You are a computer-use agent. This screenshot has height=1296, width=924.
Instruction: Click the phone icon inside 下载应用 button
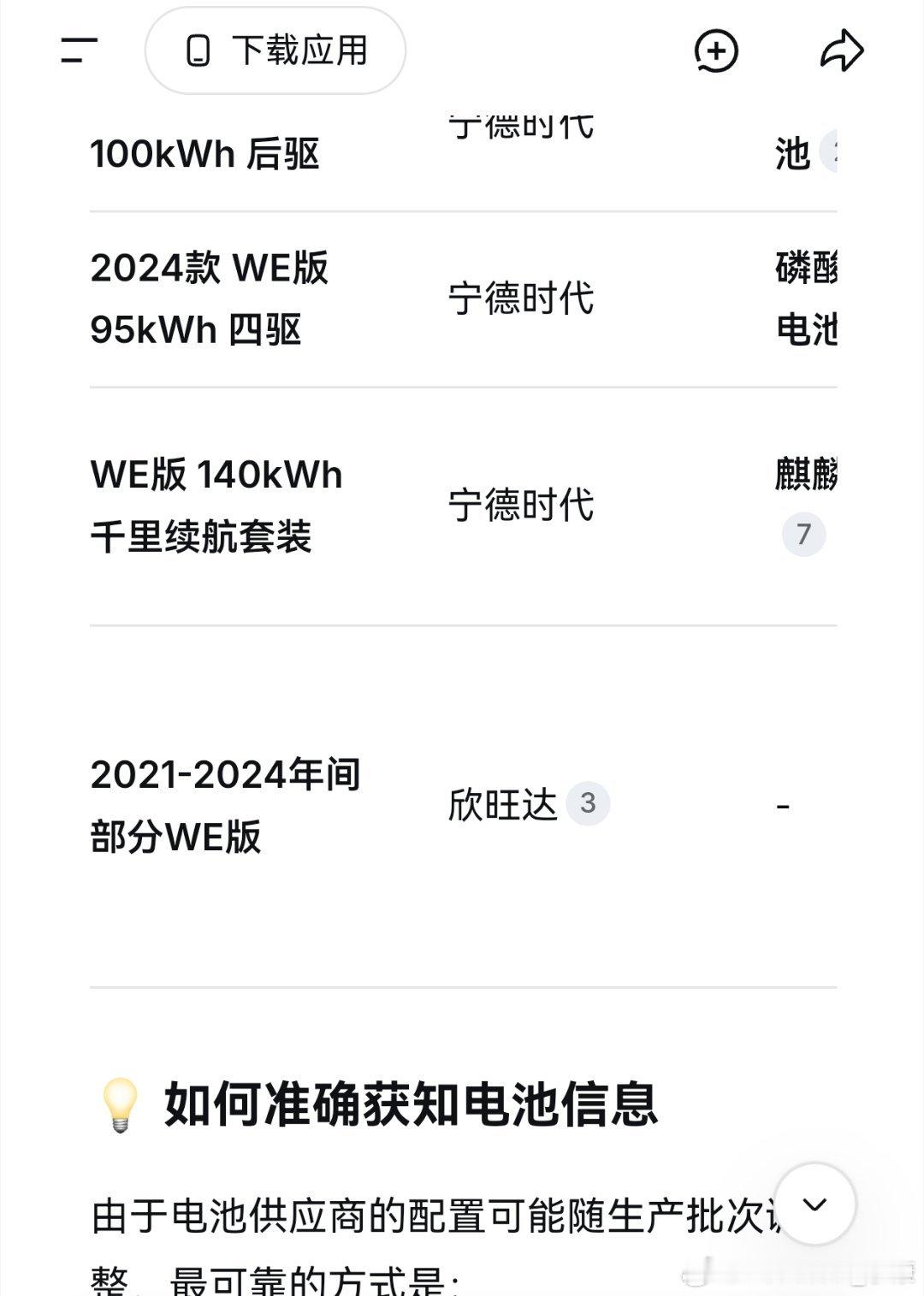tap(197, 51)
